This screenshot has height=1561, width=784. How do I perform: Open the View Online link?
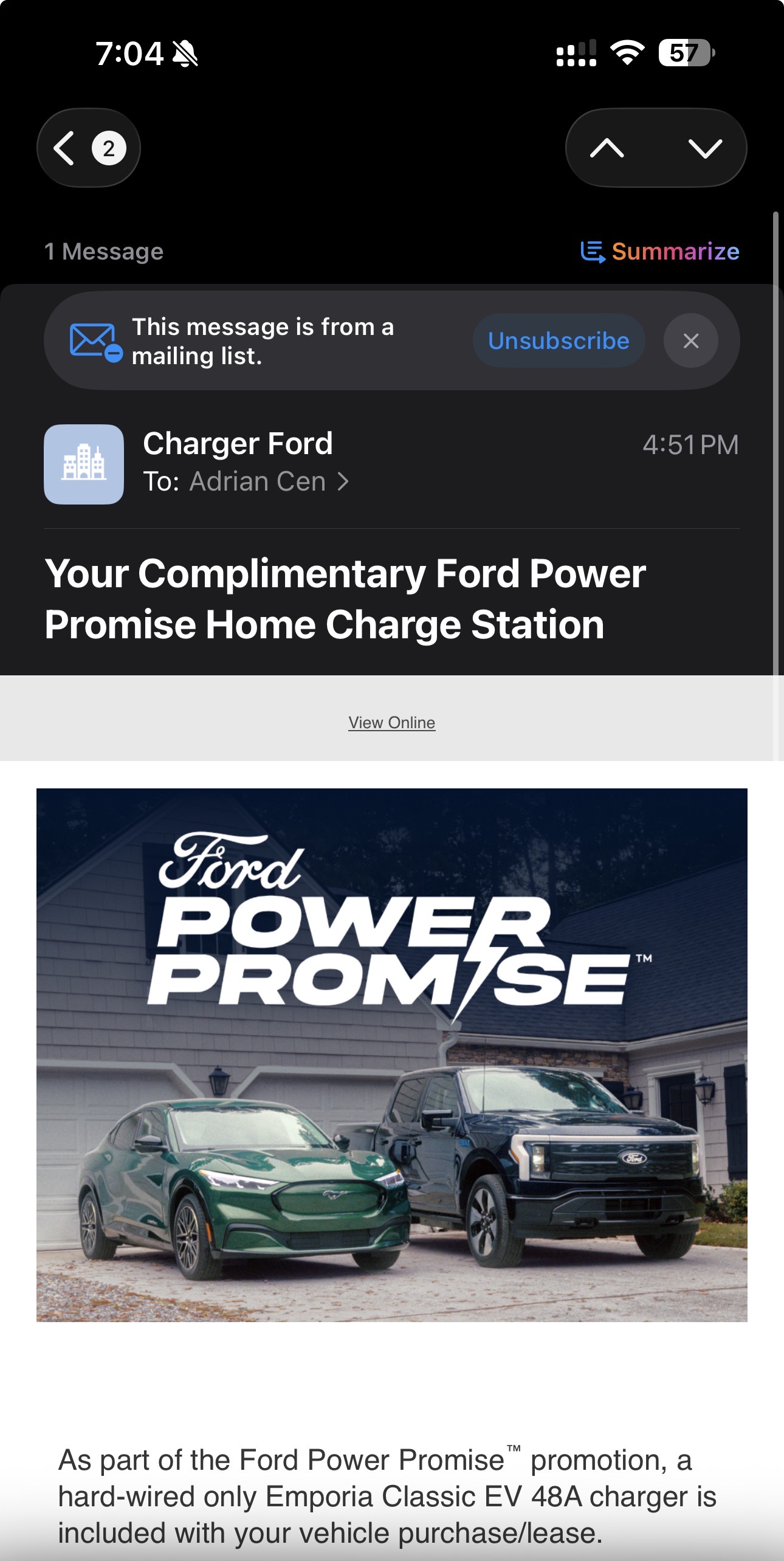391,722
